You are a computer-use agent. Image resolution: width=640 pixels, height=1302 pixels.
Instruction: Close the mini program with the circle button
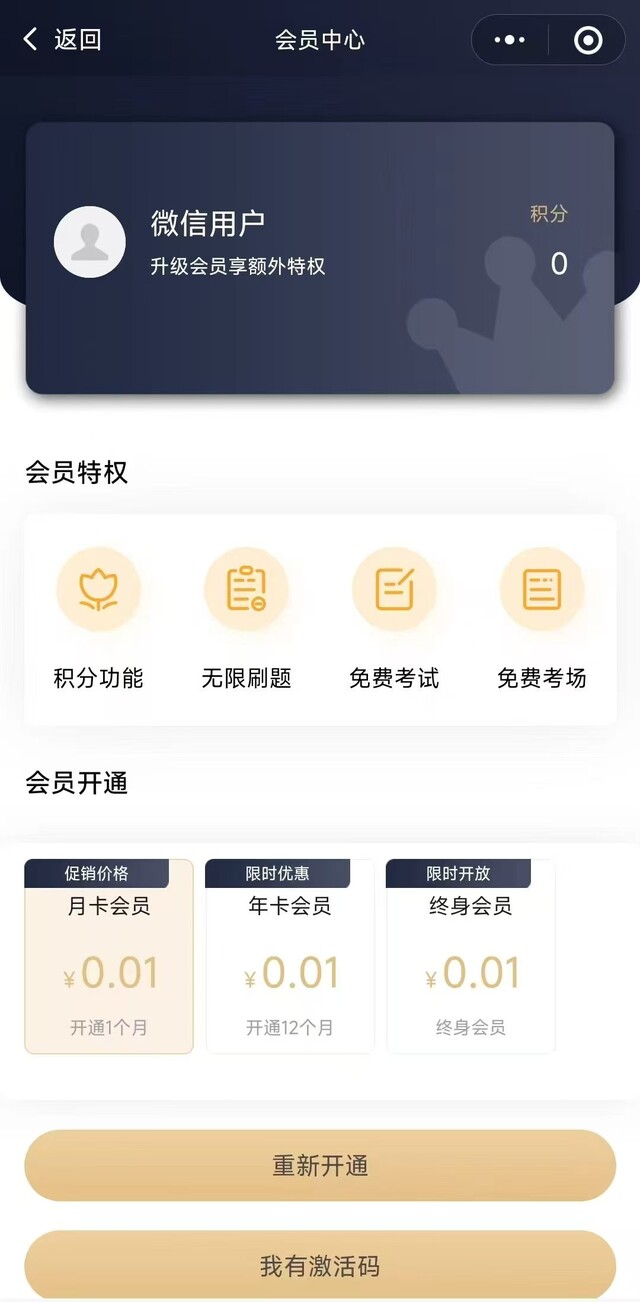tap(588, 40)
